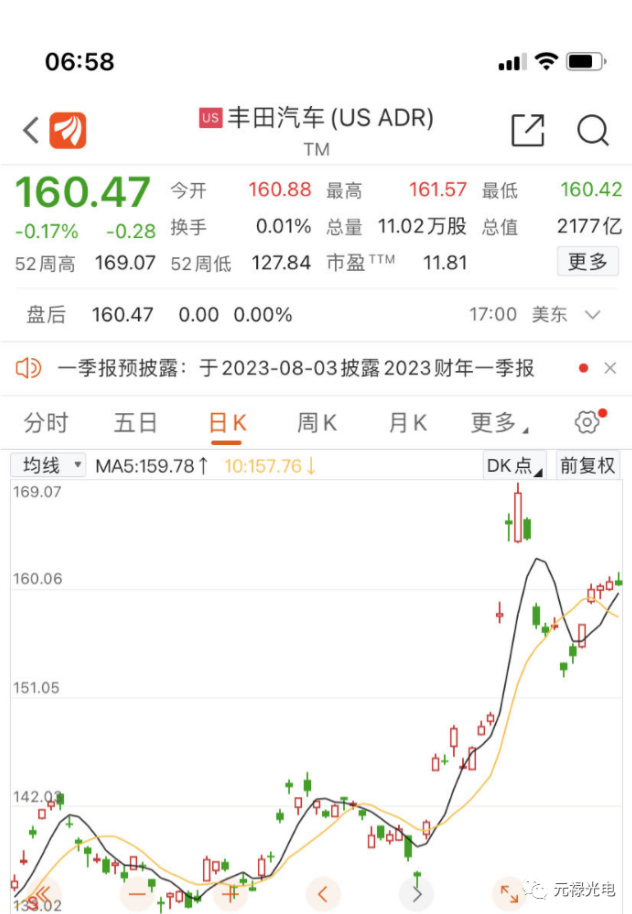The image size is (632, 914).
Task: Switch to 月K chart tab
Action: [407, 423]
